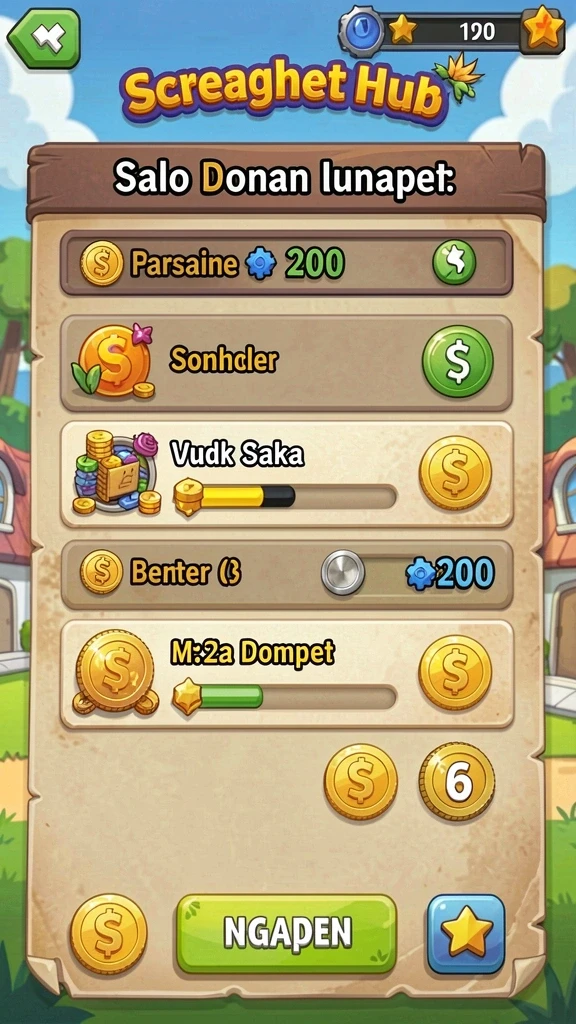Screen dimensions: 576x1024
Task: Tap the green back arrow button
Action: (x=44, y=39)
